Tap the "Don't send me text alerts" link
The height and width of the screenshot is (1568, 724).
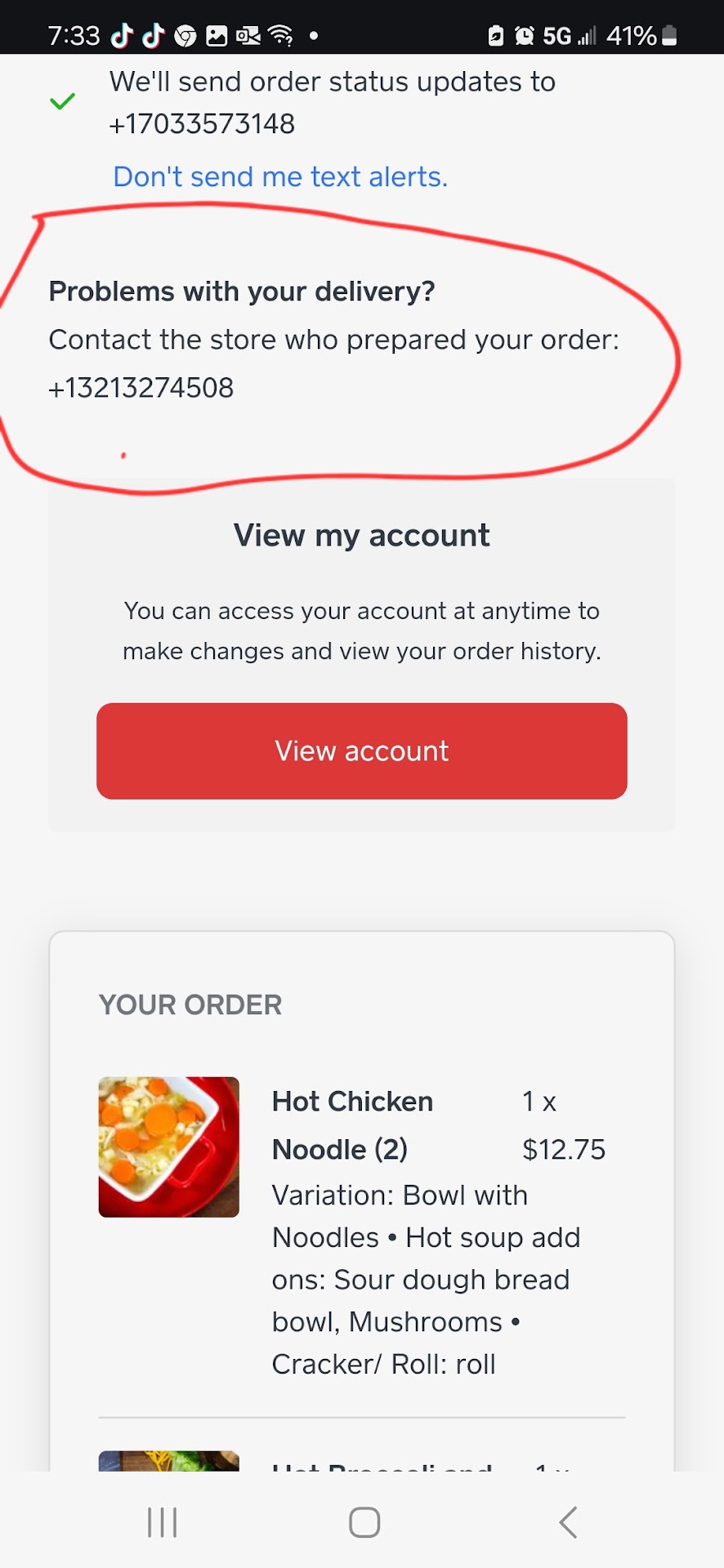(280, 176)
